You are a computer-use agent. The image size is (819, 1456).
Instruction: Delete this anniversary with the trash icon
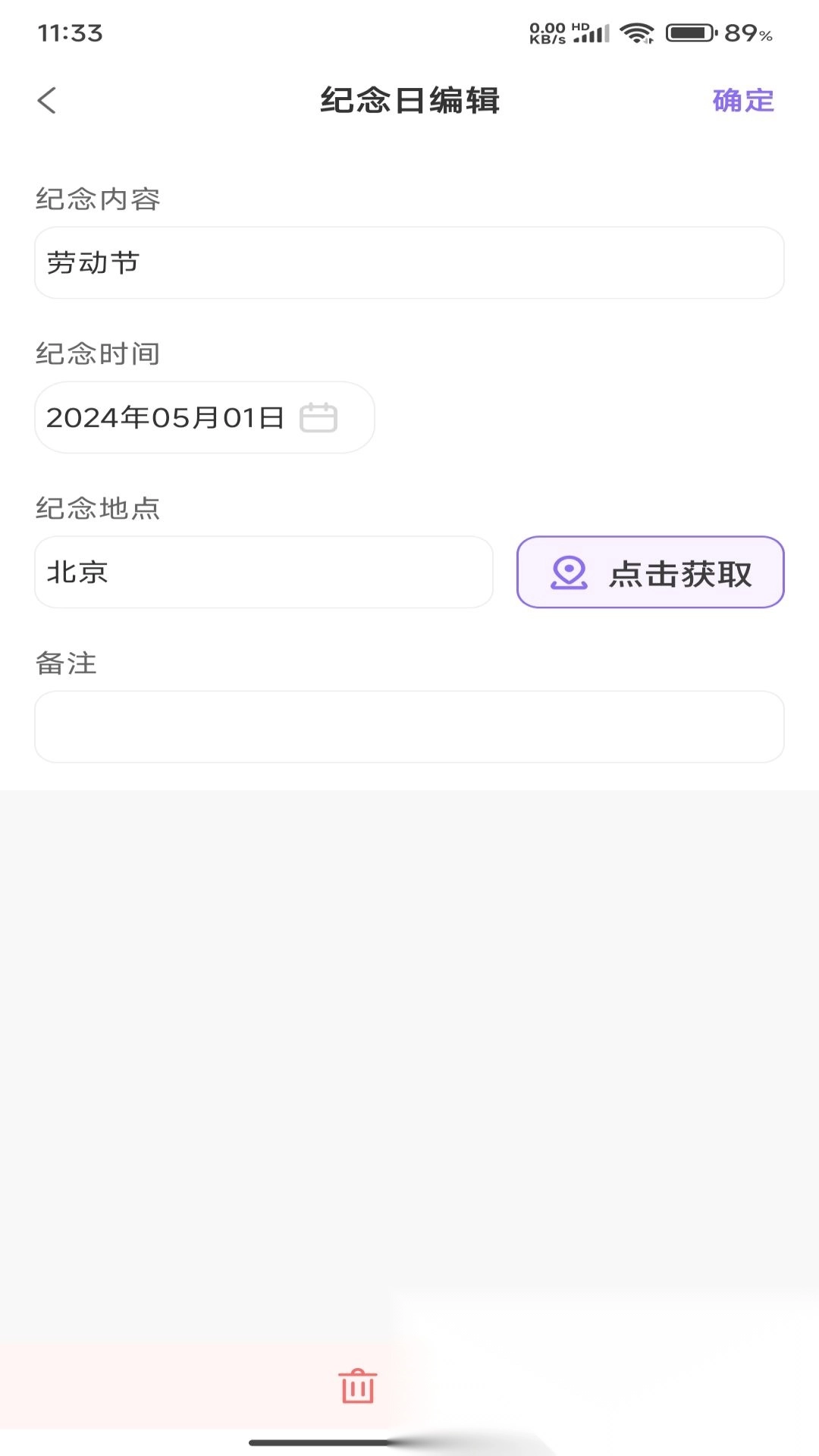point(357,1386)
